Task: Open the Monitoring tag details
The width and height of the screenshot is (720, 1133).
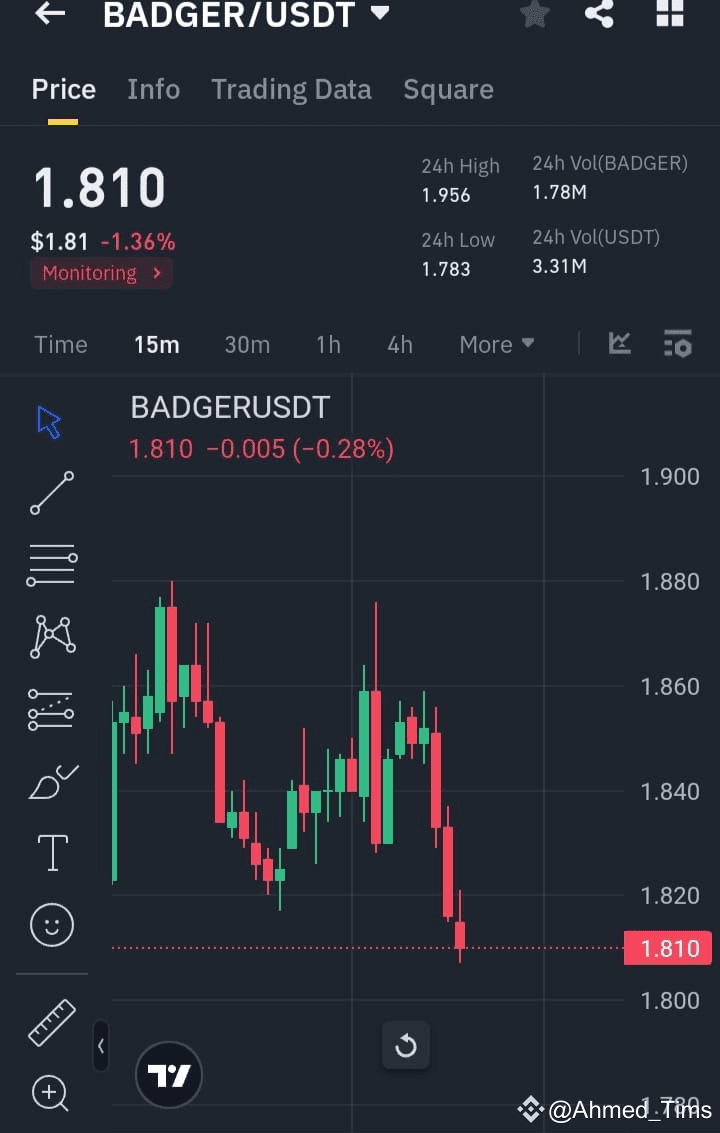Action: [100, 272]
